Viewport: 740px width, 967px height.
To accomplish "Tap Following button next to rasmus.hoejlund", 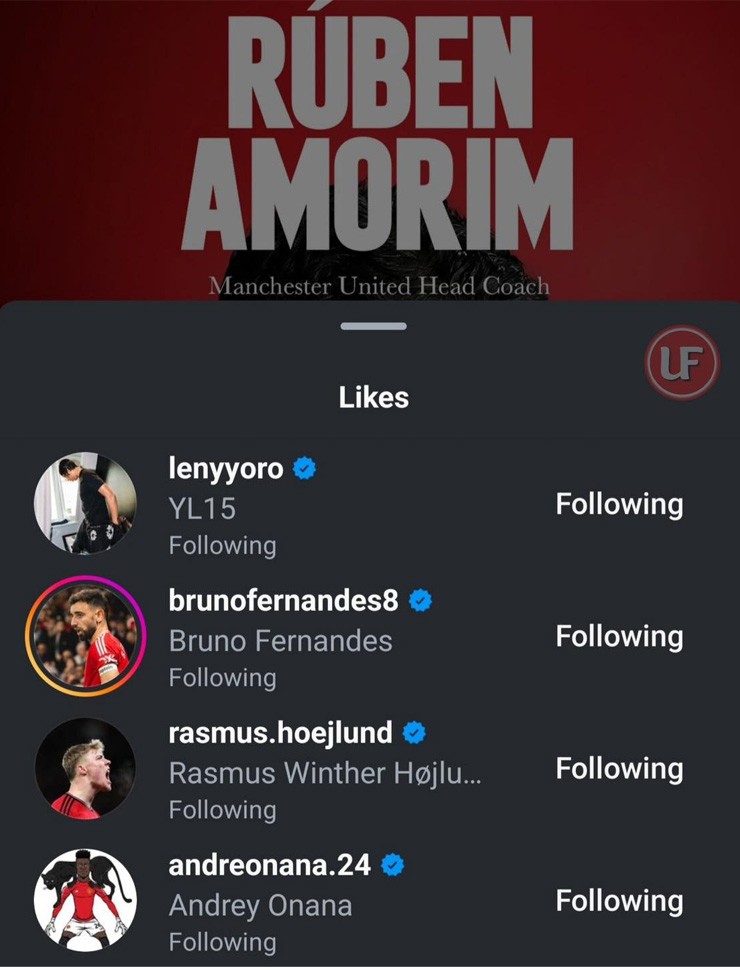I will click(619, 769).
